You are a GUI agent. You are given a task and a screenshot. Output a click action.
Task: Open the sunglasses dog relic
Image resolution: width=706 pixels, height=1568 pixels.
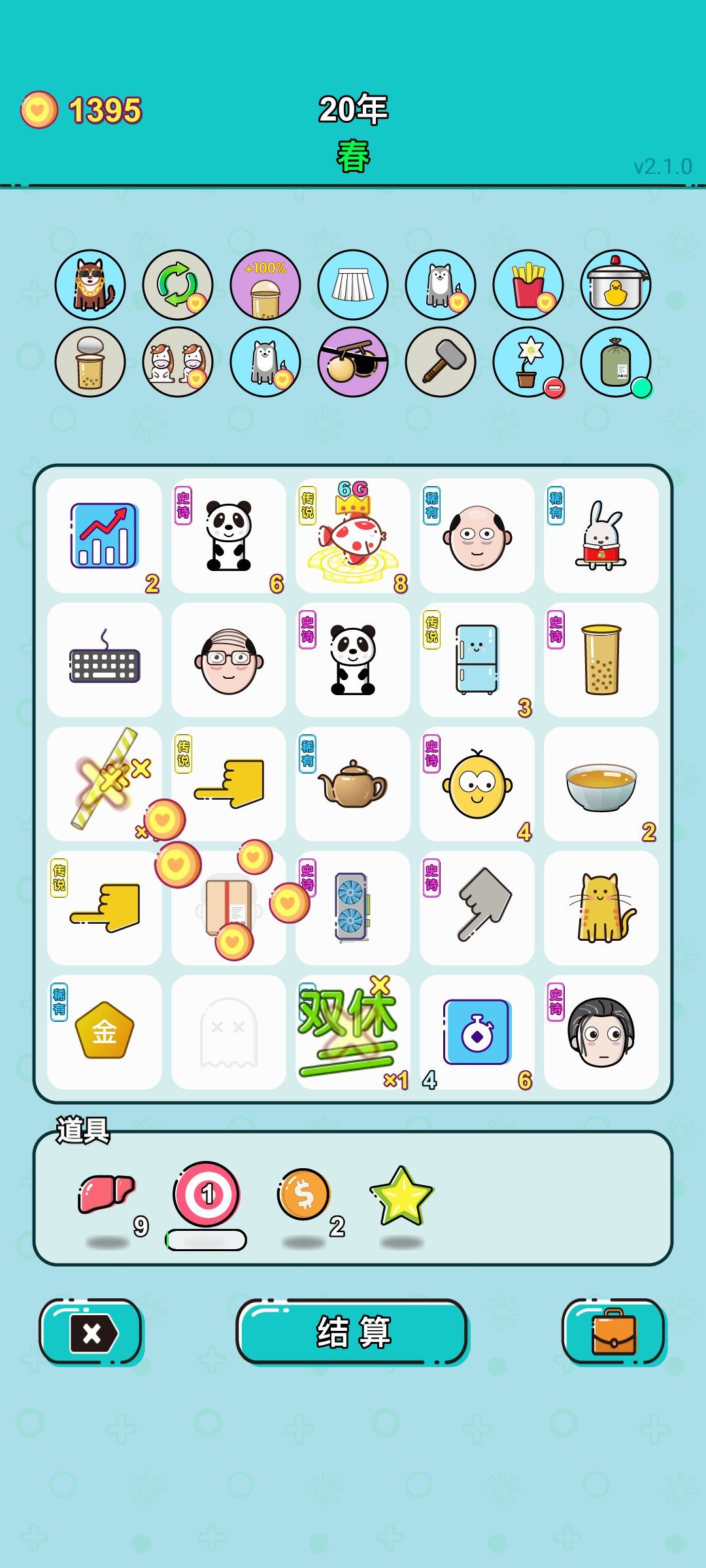pyautogui.click(x=90, y=285)
